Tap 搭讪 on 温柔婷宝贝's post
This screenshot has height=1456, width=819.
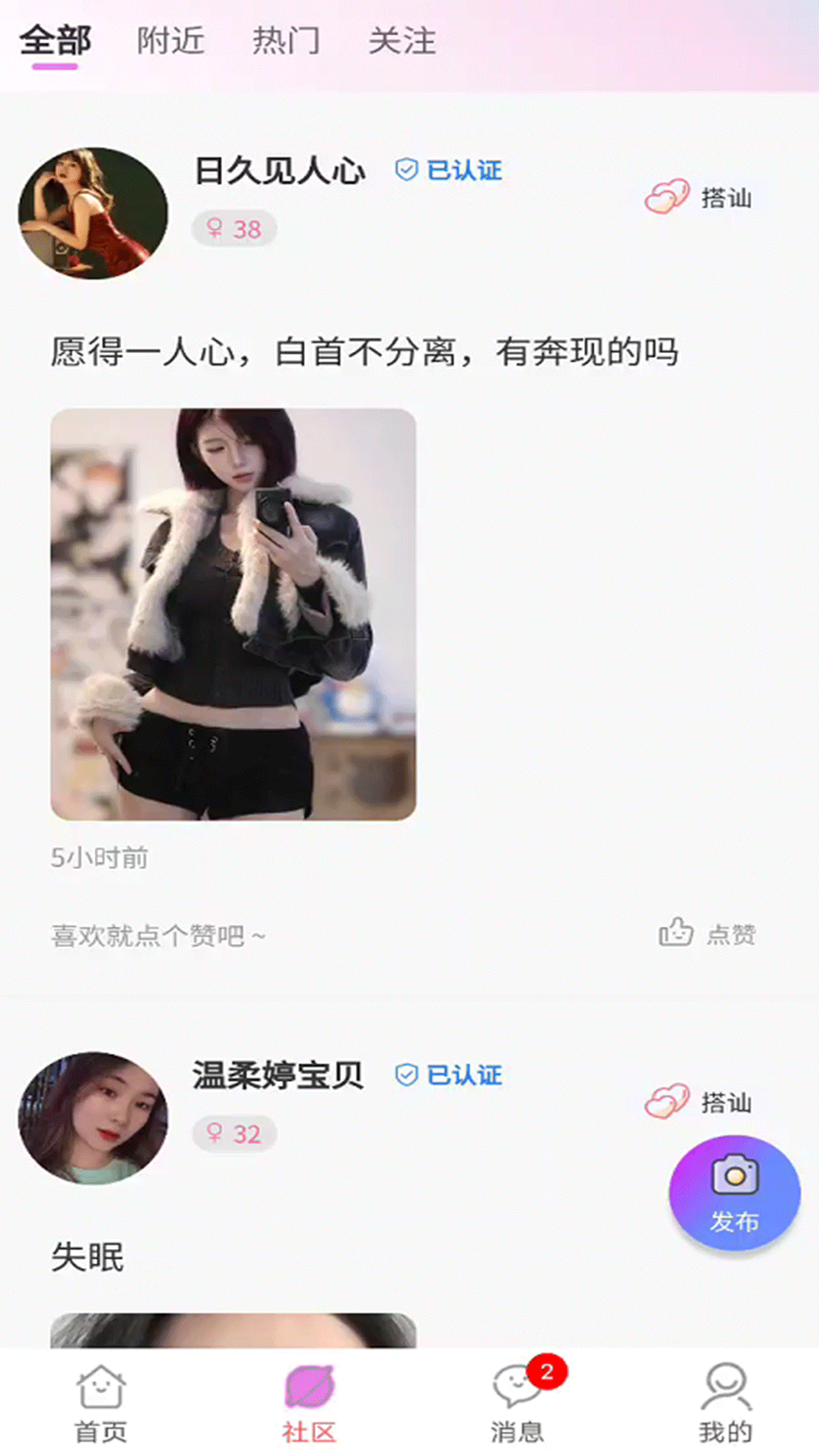pyautogui.click(x=699, y=1103)
